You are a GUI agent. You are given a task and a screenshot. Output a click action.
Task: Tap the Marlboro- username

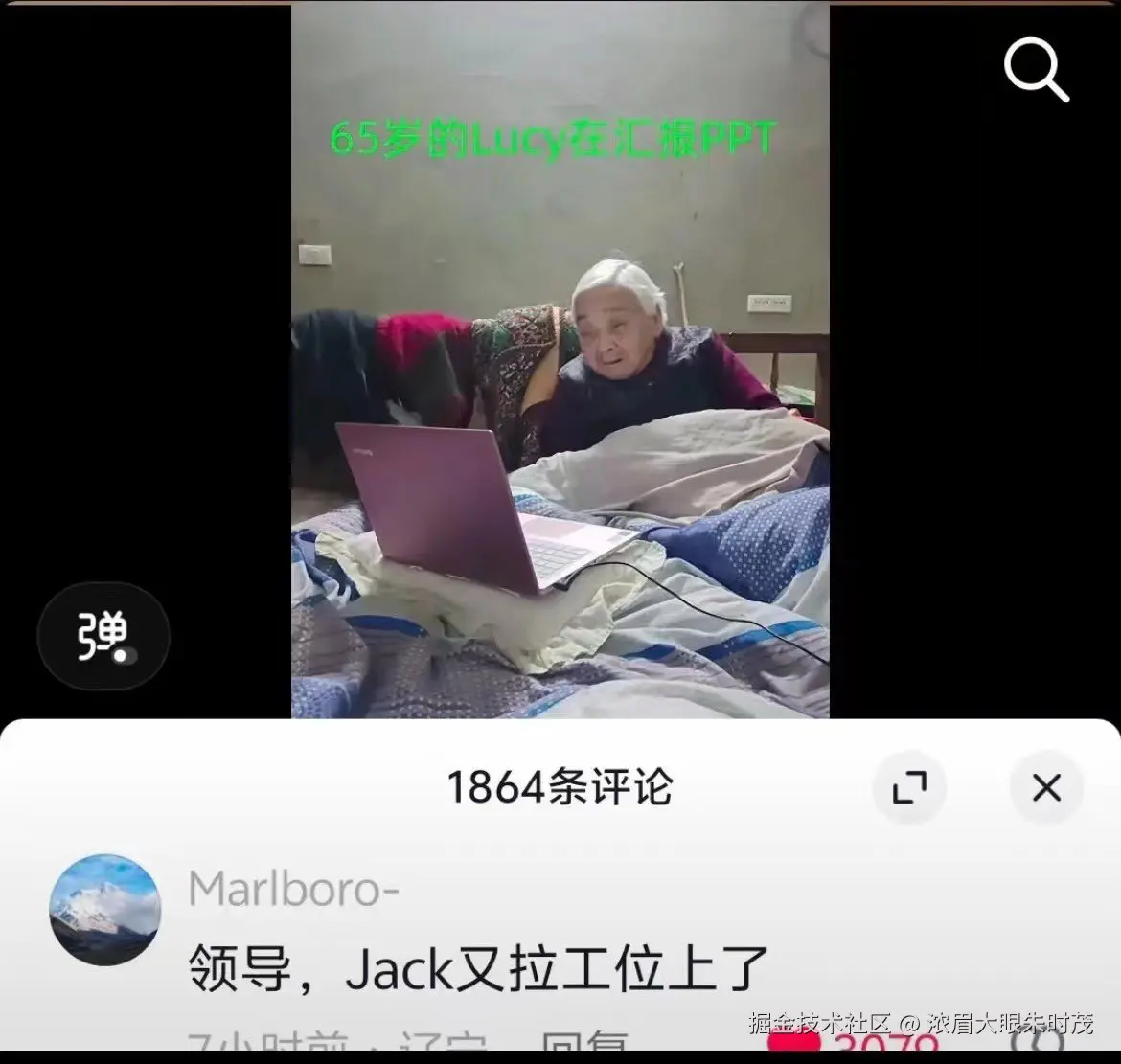pos(293,889)
